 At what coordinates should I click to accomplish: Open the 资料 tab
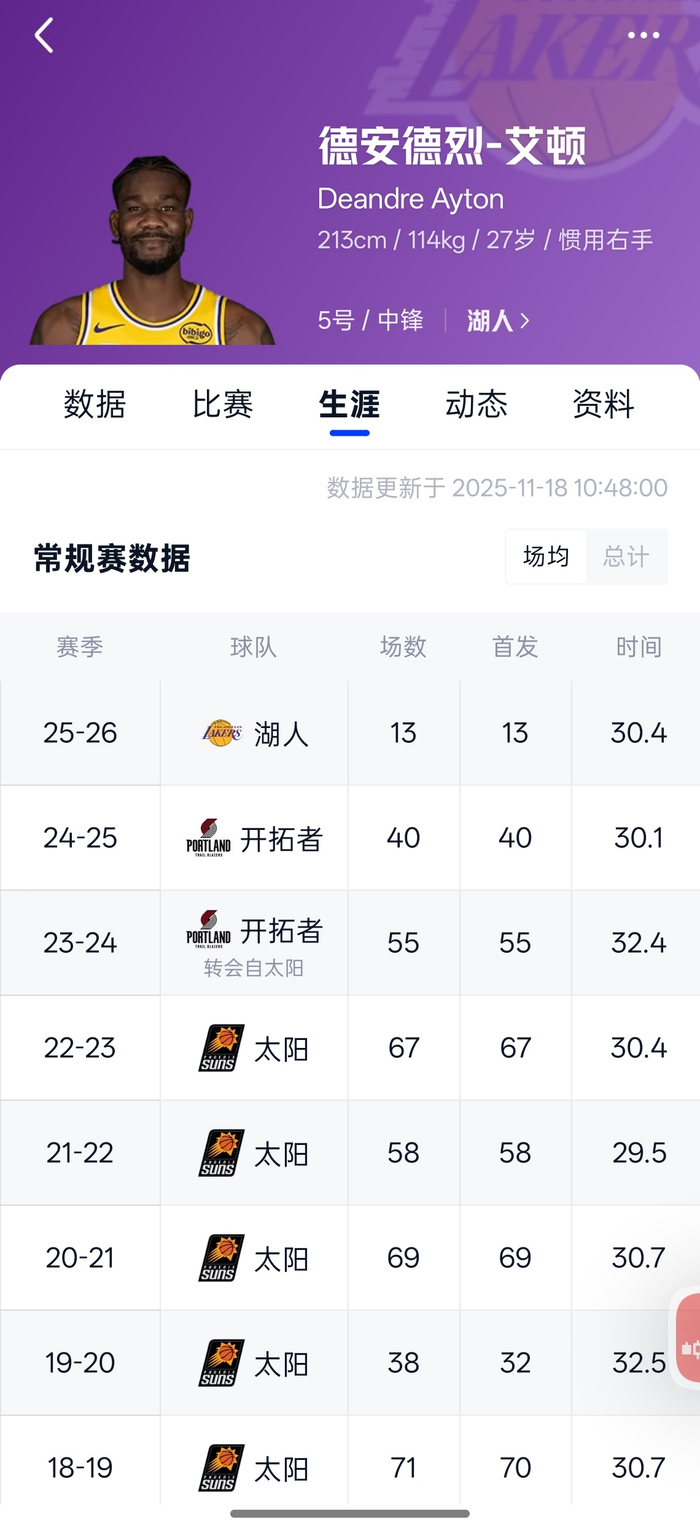(603, 405)
